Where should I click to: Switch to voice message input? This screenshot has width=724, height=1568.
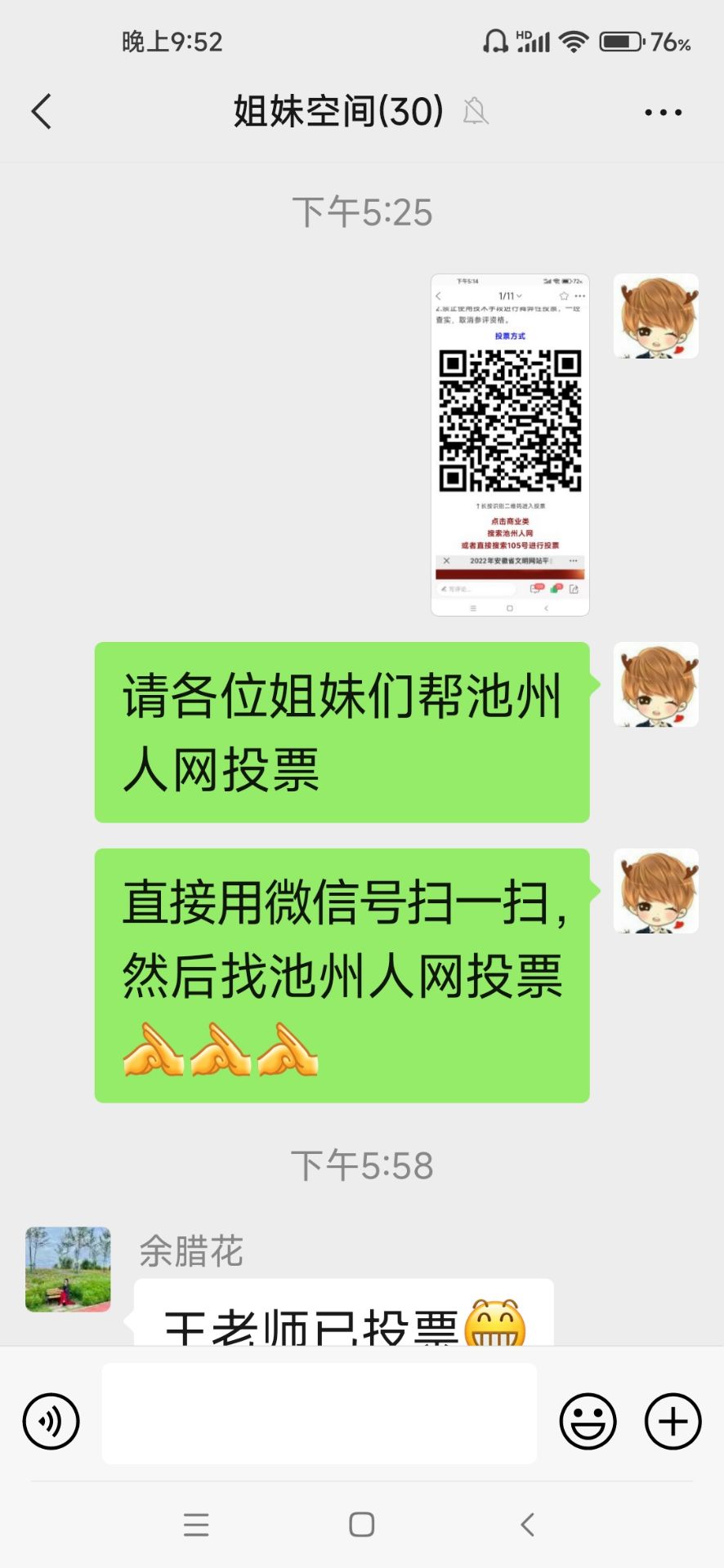pyautogui.click(x=51, y=1422)
